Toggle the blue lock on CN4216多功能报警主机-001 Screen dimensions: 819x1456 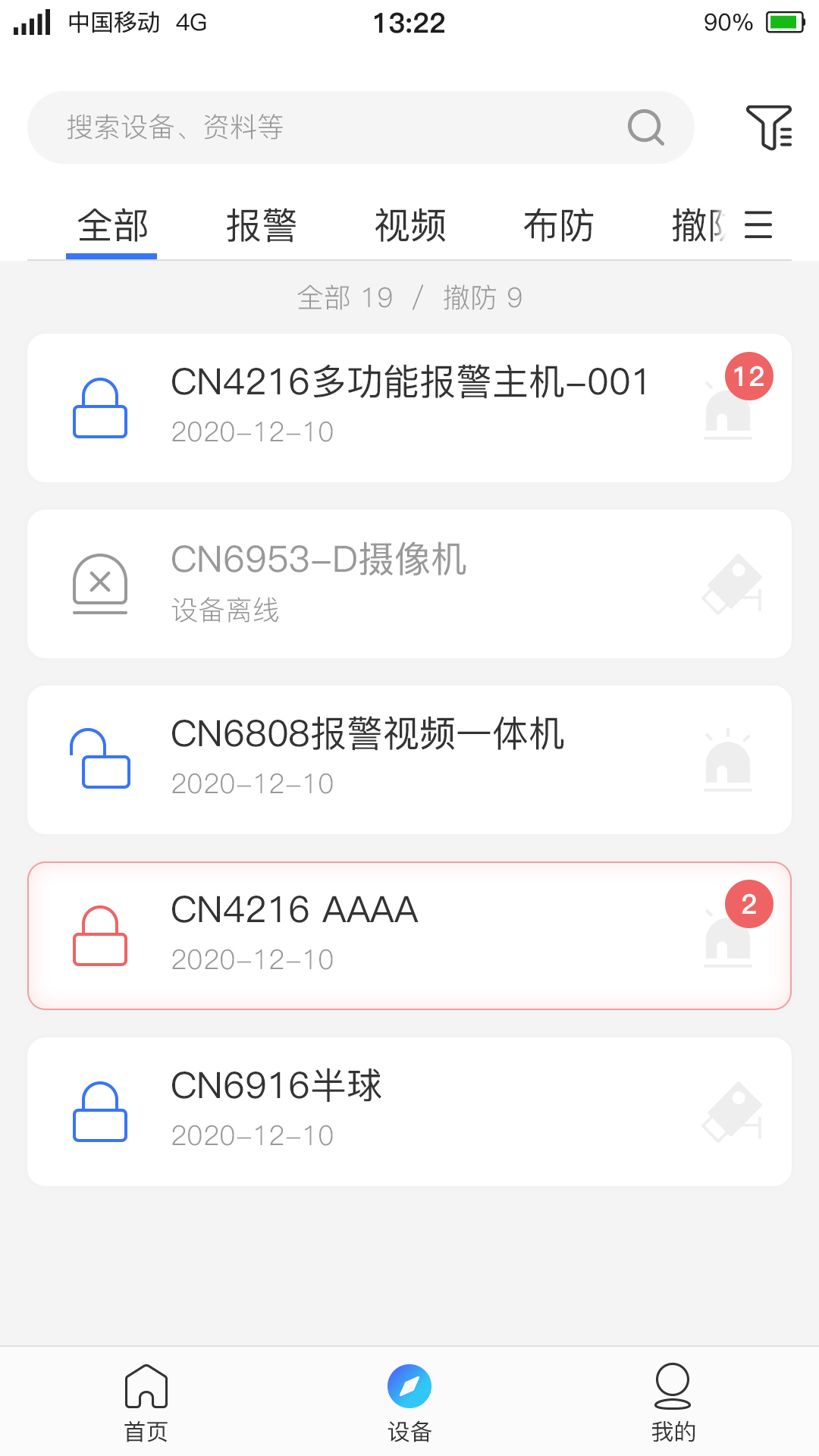[x=102, y=407]
